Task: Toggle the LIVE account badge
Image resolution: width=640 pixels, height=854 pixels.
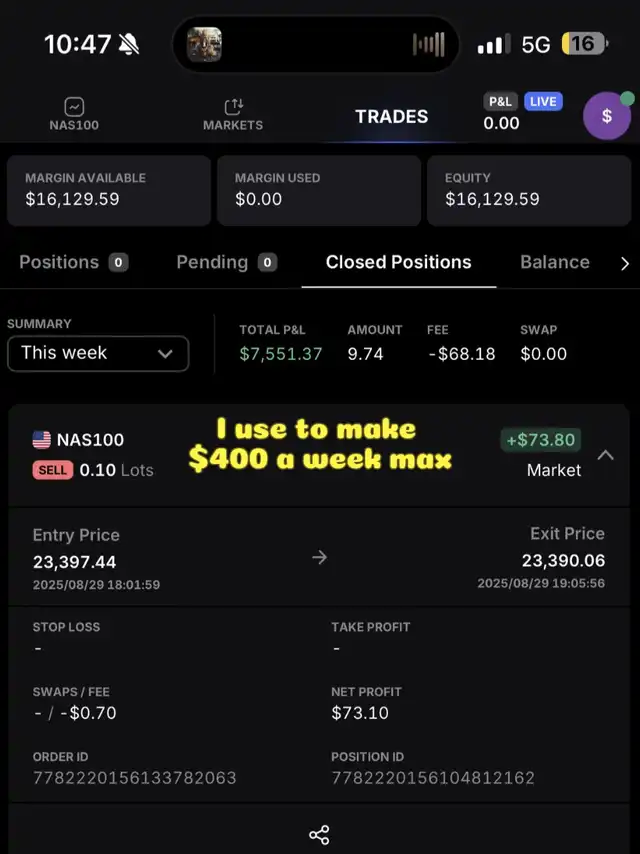Action: (542, 101)
